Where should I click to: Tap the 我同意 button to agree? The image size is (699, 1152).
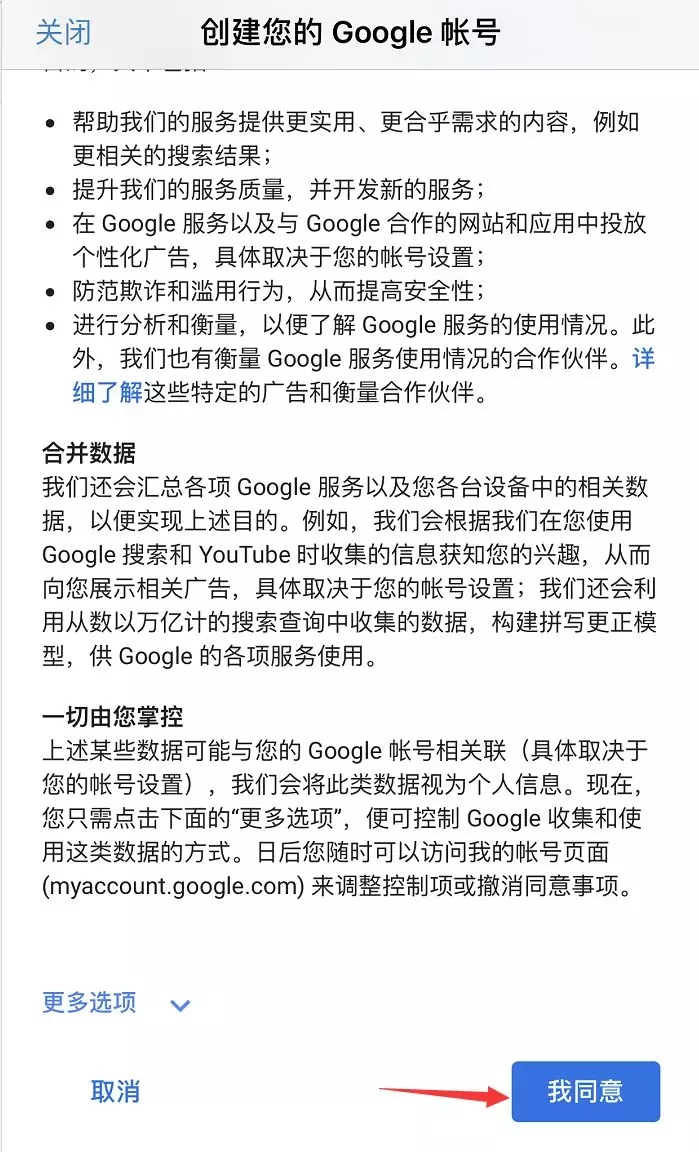coord(585,1091)
